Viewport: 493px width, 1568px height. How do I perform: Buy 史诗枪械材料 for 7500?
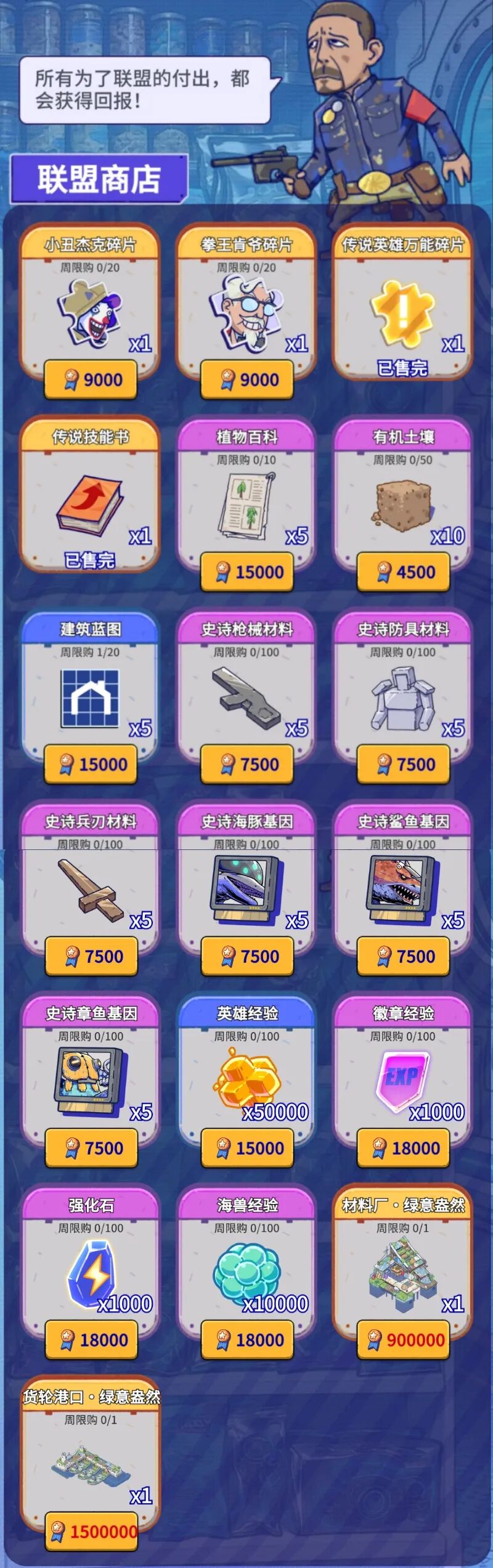(246, 764)
